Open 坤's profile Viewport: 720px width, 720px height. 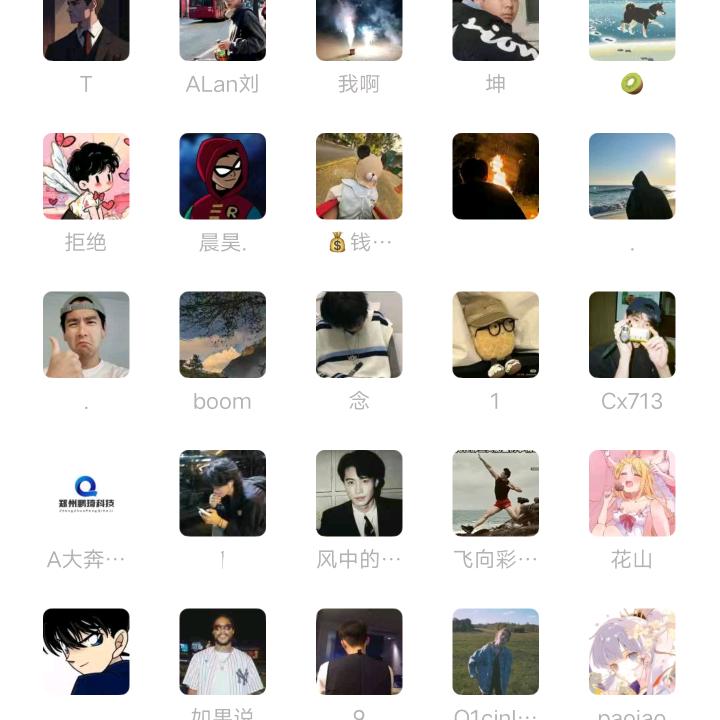click(x=495, y=31)
